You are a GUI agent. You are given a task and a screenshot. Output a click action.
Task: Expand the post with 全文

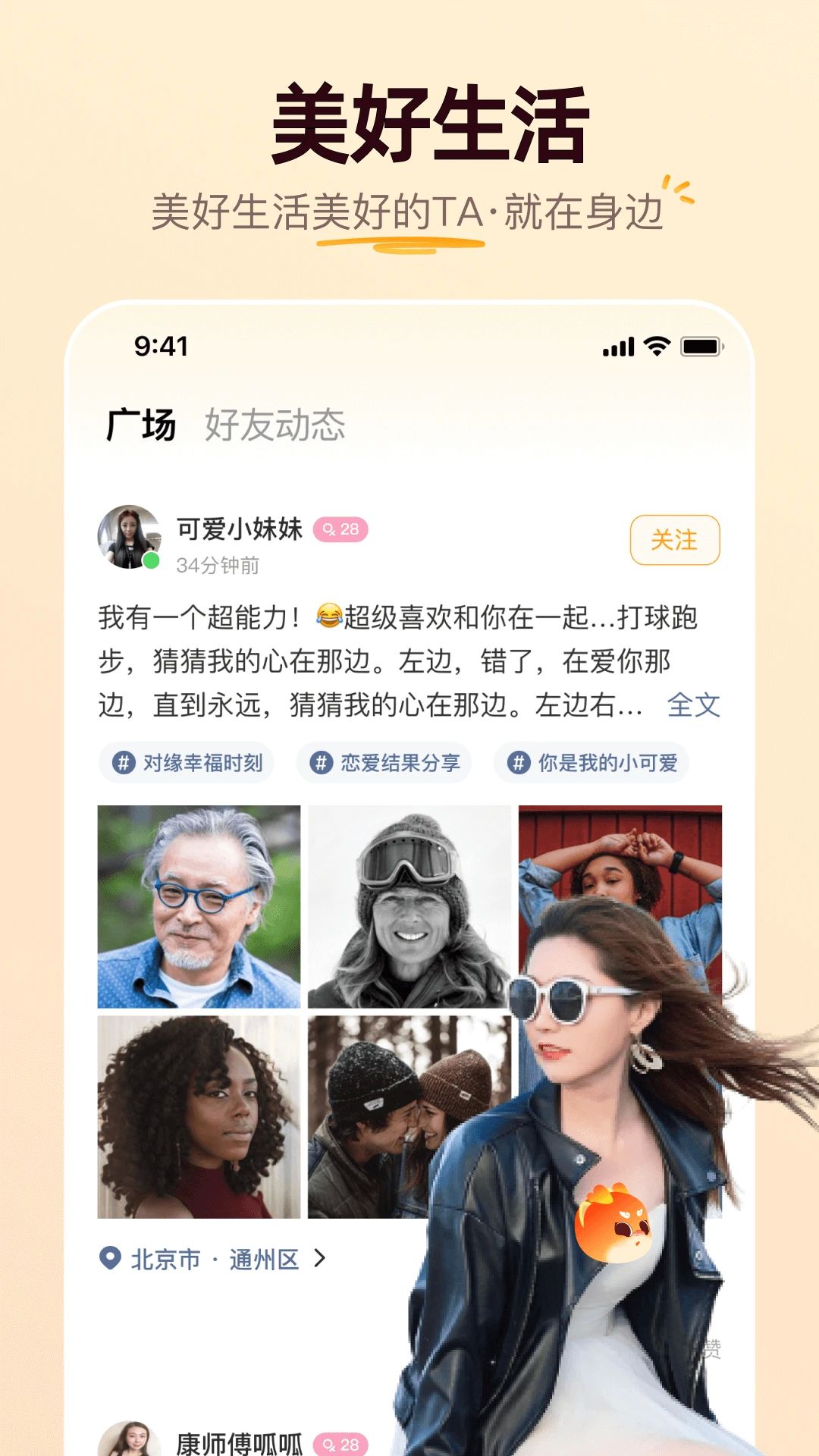tap(695, 707)
